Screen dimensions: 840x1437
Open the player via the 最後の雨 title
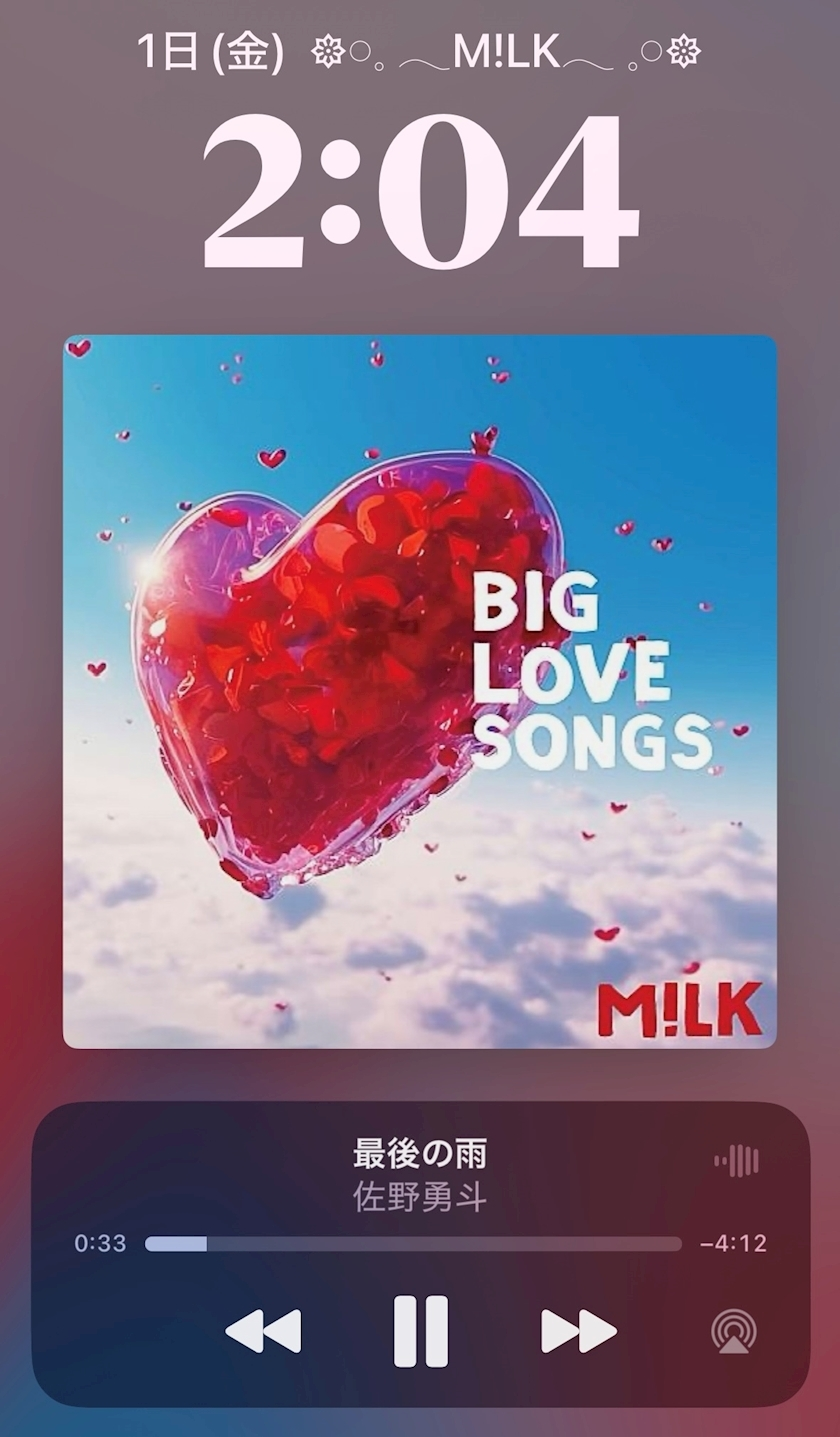[x=420, y=1154]
